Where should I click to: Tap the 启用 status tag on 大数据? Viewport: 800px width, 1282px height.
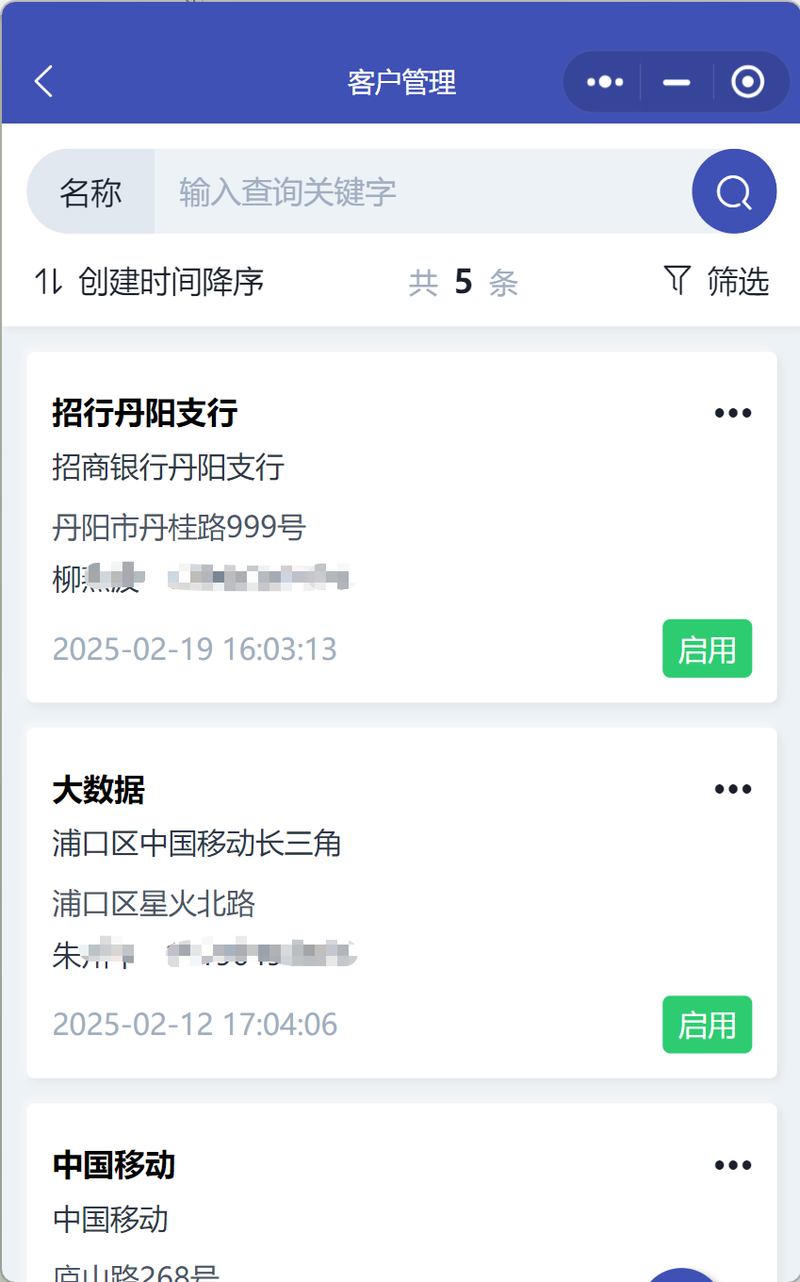(x=707, y=1025)
